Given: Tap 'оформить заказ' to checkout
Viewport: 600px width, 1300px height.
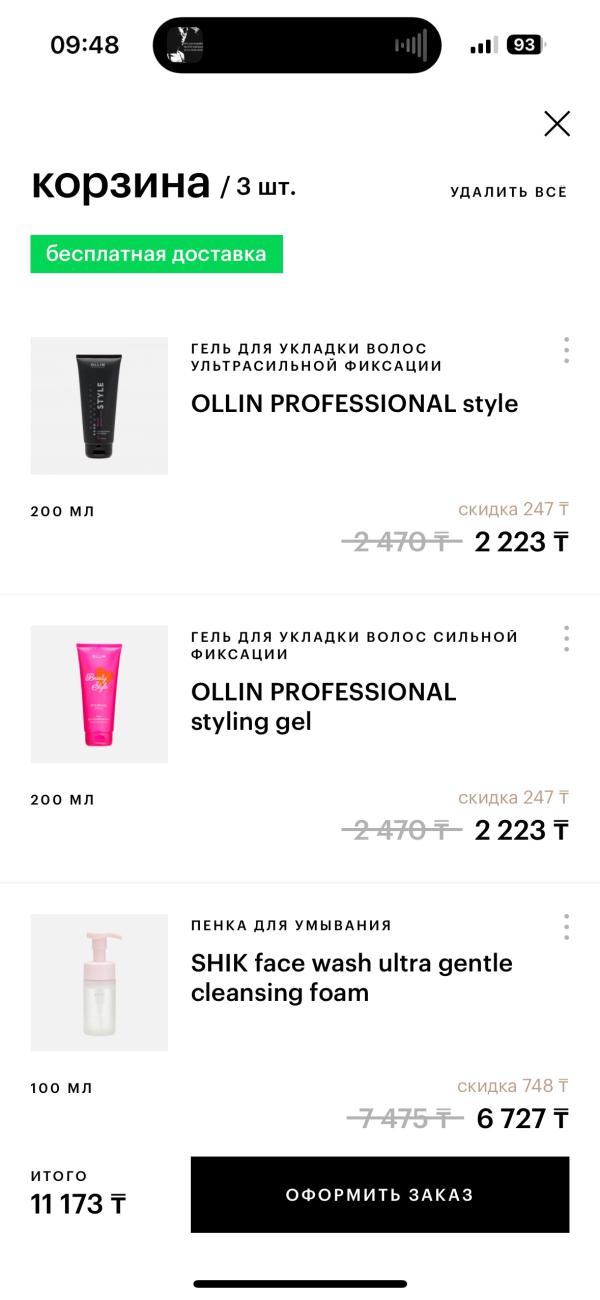Looking at the screenshot, I should click(x=379, y=1195).
